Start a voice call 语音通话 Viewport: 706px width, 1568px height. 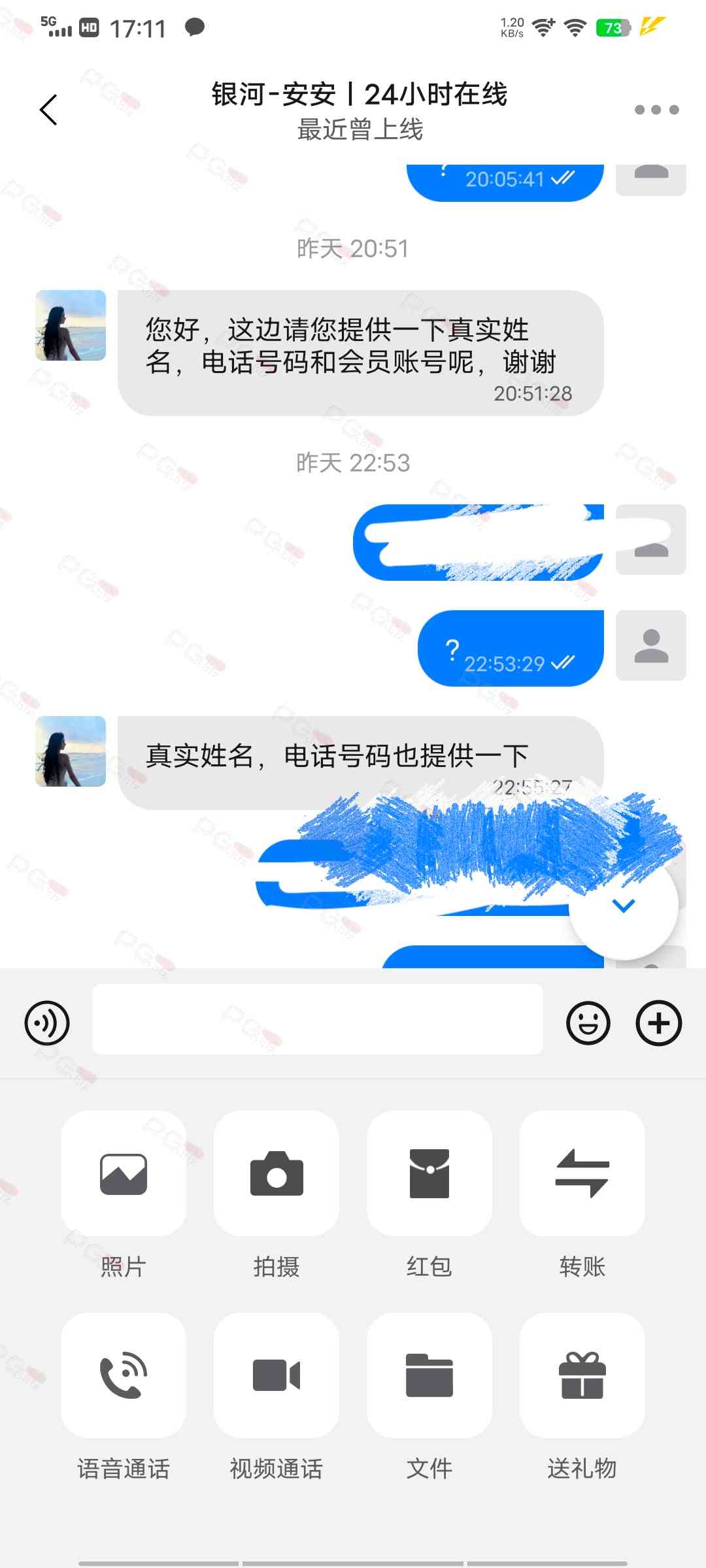(124, 1375)
